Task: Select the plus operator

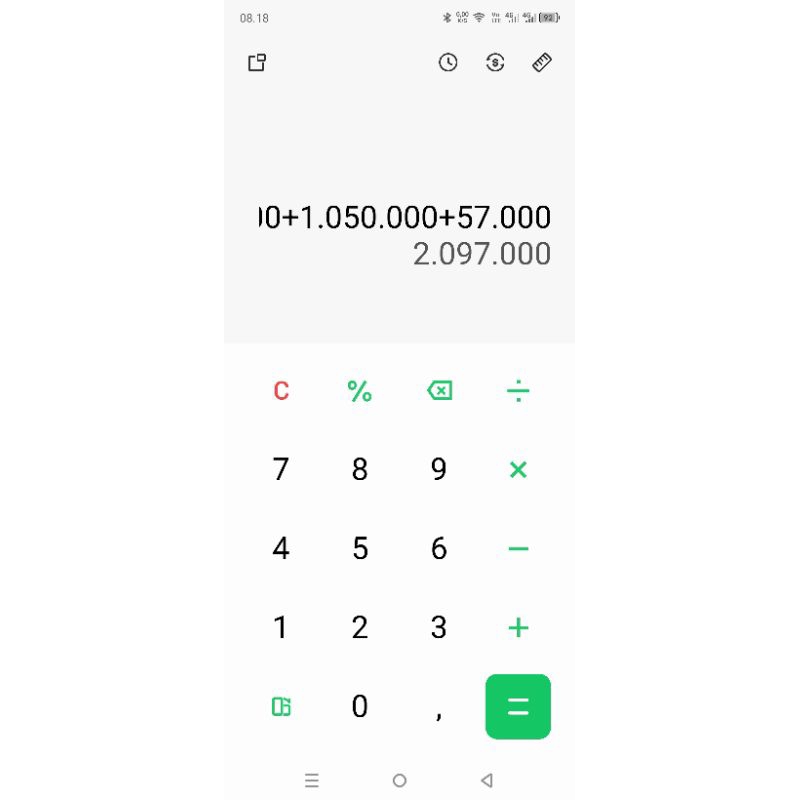Action: click(x=518, y=627)
